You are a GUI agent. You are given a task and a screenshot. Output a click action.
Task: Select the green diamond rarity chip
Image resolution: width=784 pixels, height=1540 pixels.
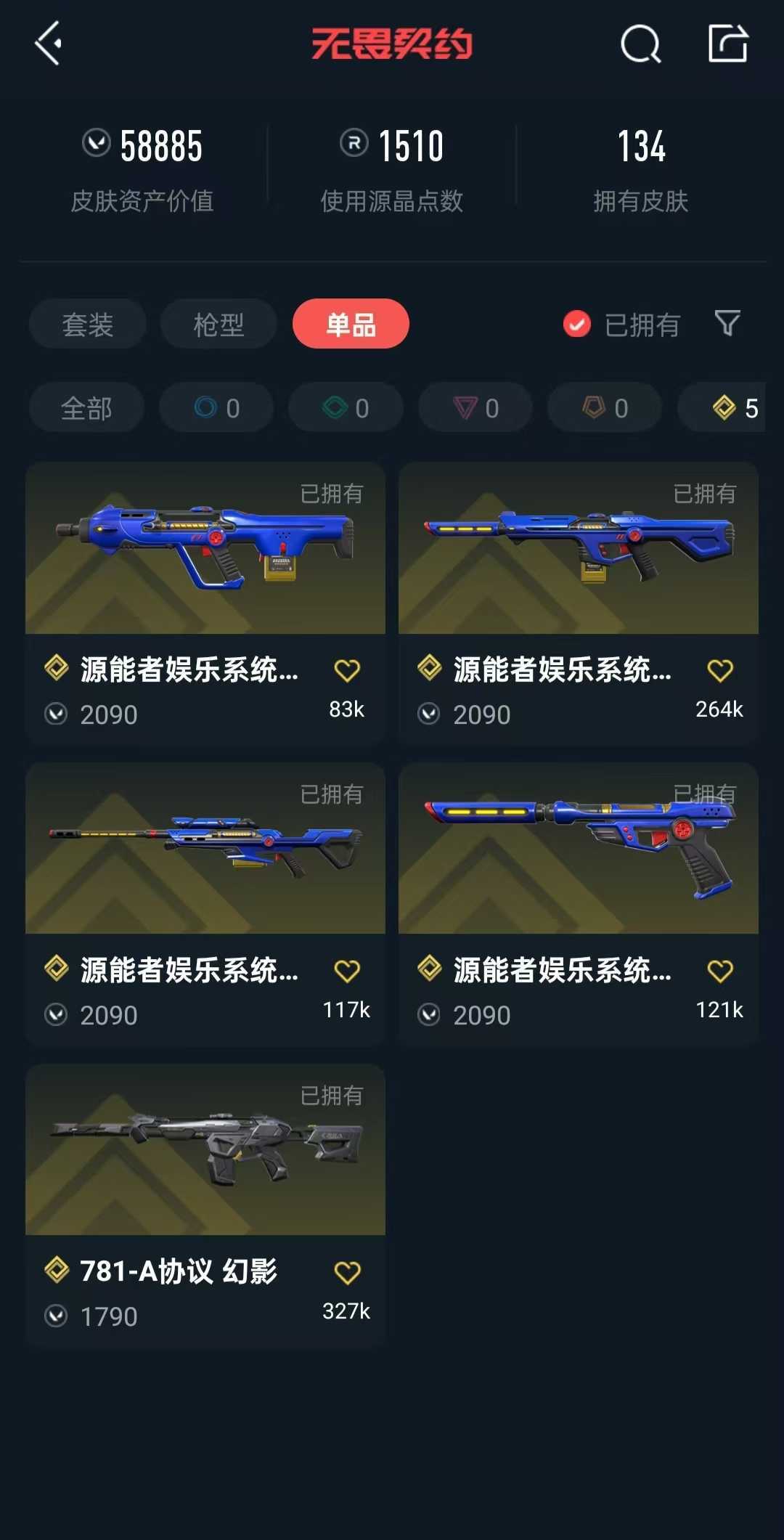(346, 408)
